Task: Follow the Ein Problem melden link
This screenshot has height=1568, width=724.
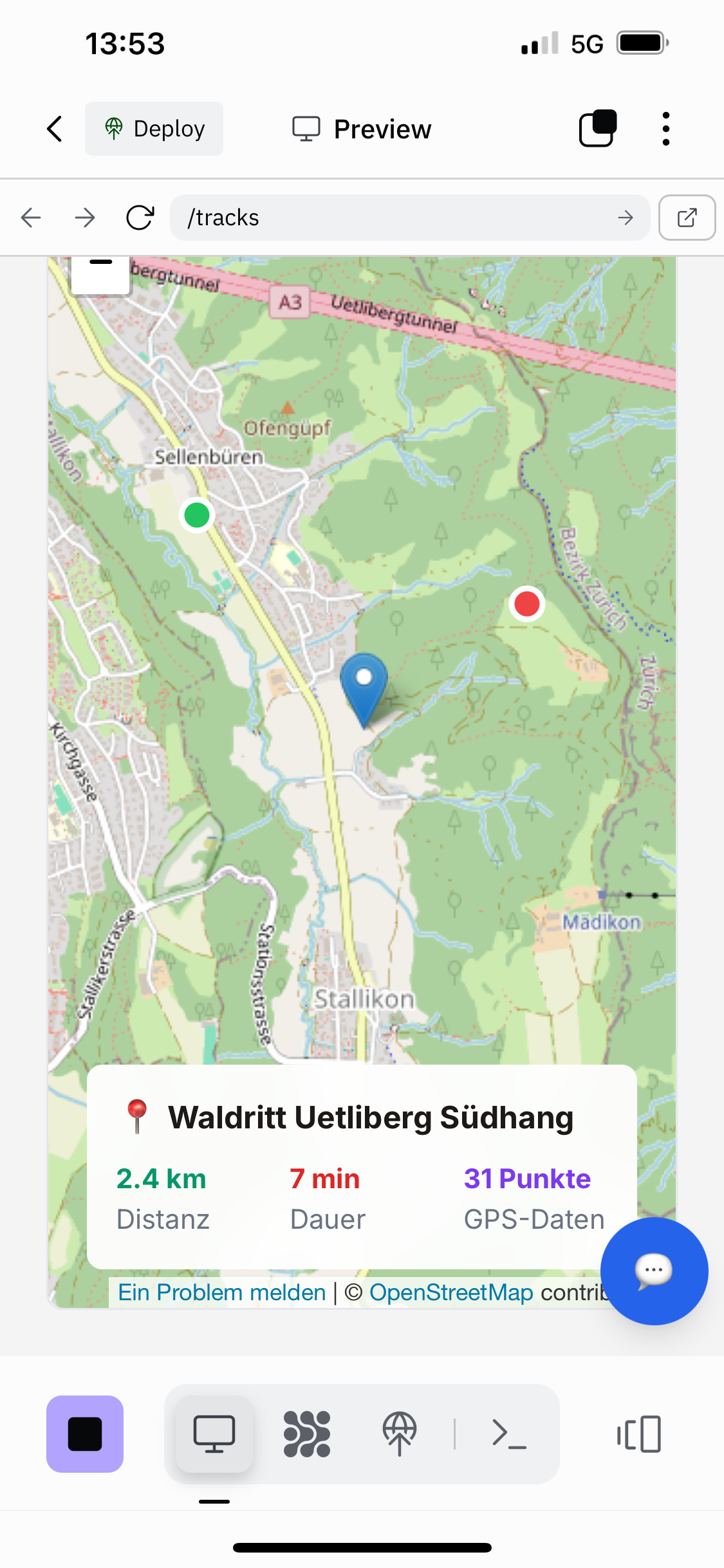Action: coord(222,1293)
